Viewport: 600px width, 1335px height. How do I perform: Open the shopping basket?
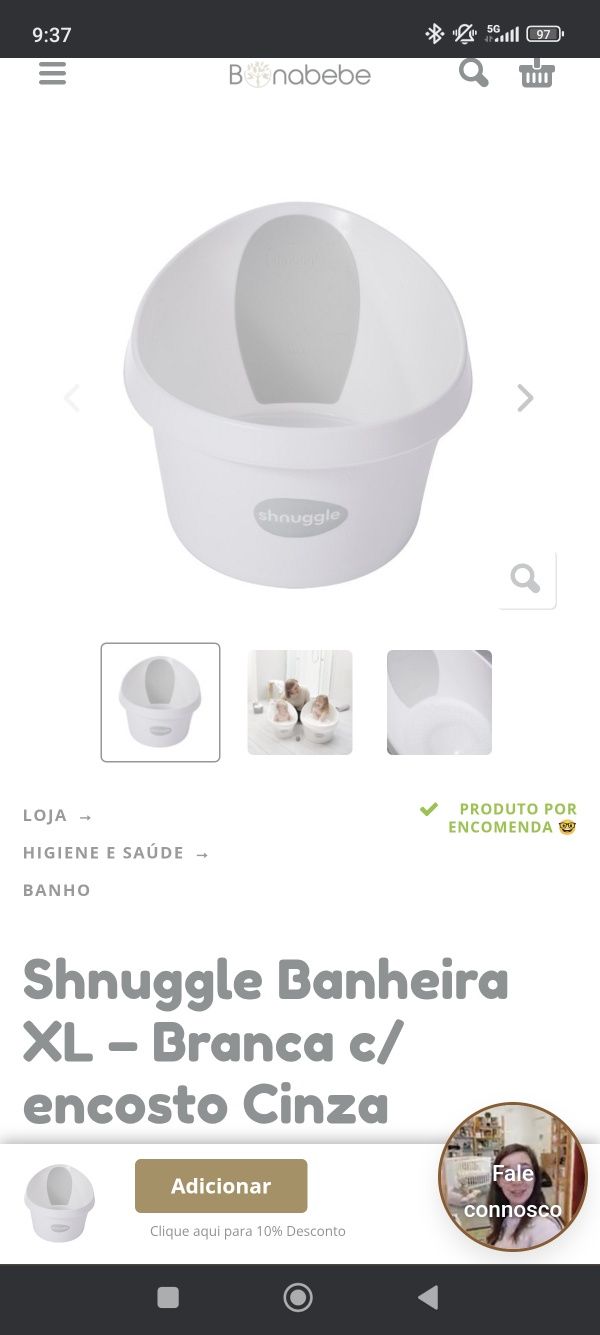pos(537,73)
